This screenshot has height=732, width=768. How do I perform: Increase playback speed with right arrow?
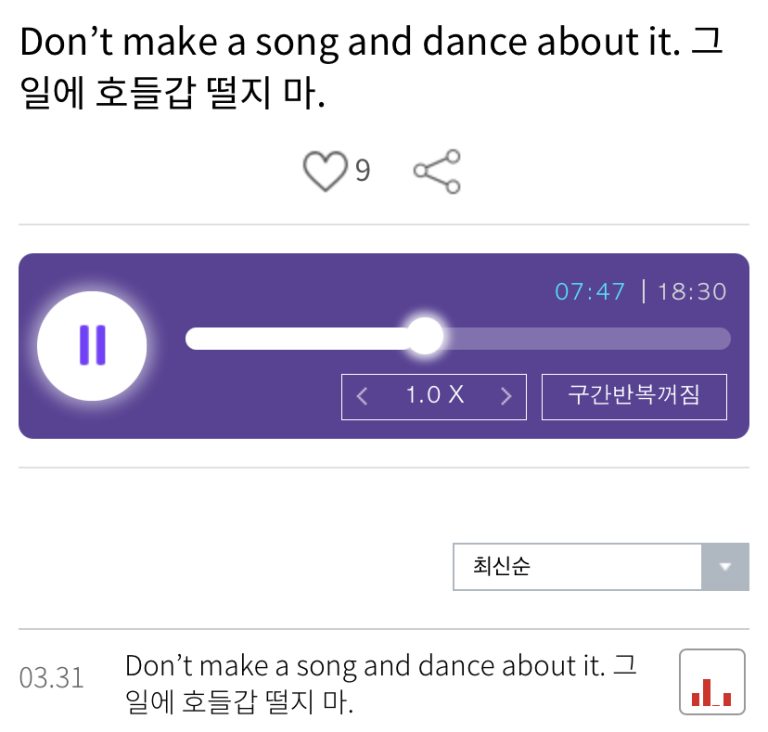[x=506, y=396]
